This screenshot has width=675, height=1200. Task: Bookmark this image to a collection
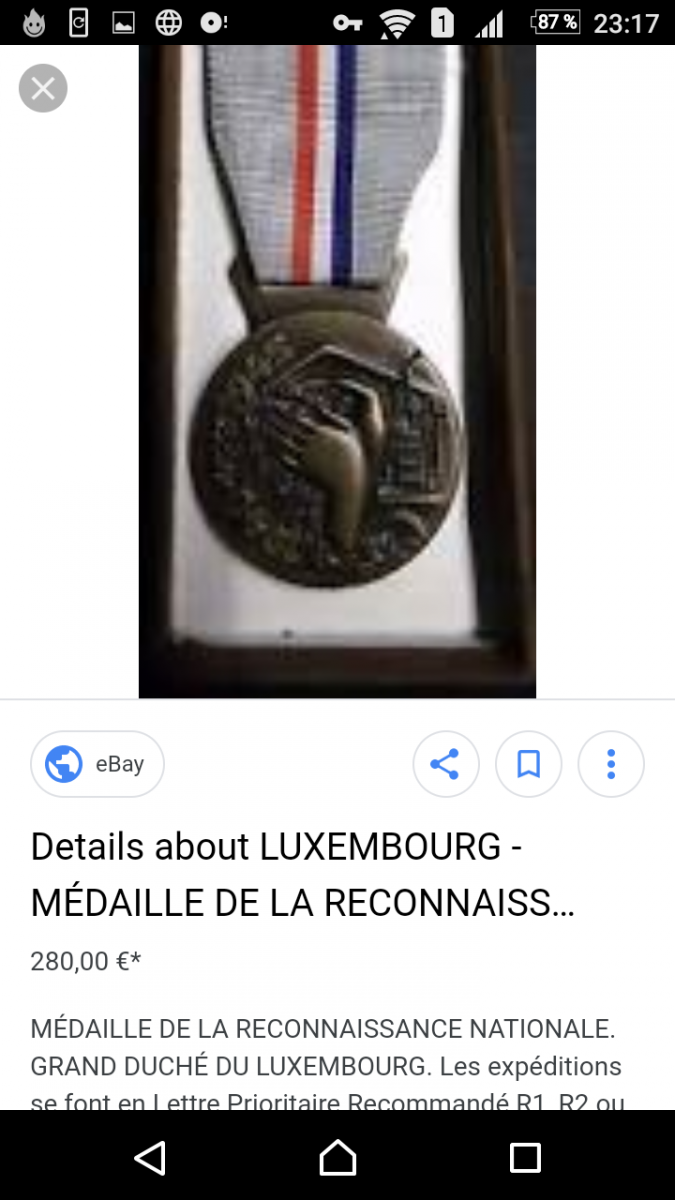coord(528,765)
